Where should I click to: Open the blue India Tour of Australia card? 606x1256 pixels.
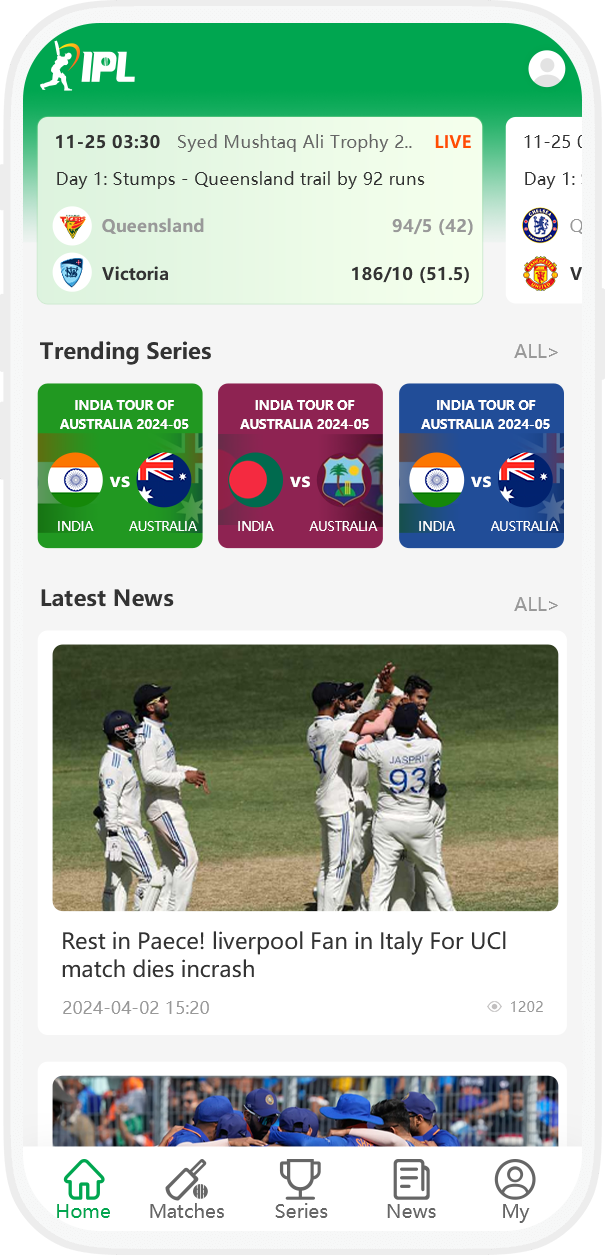[x=481, y=466]
